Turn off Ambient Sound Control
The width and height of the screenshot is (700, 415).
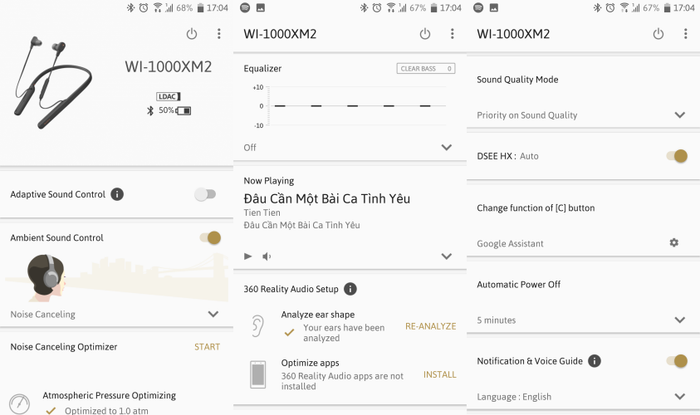[210, 238]
